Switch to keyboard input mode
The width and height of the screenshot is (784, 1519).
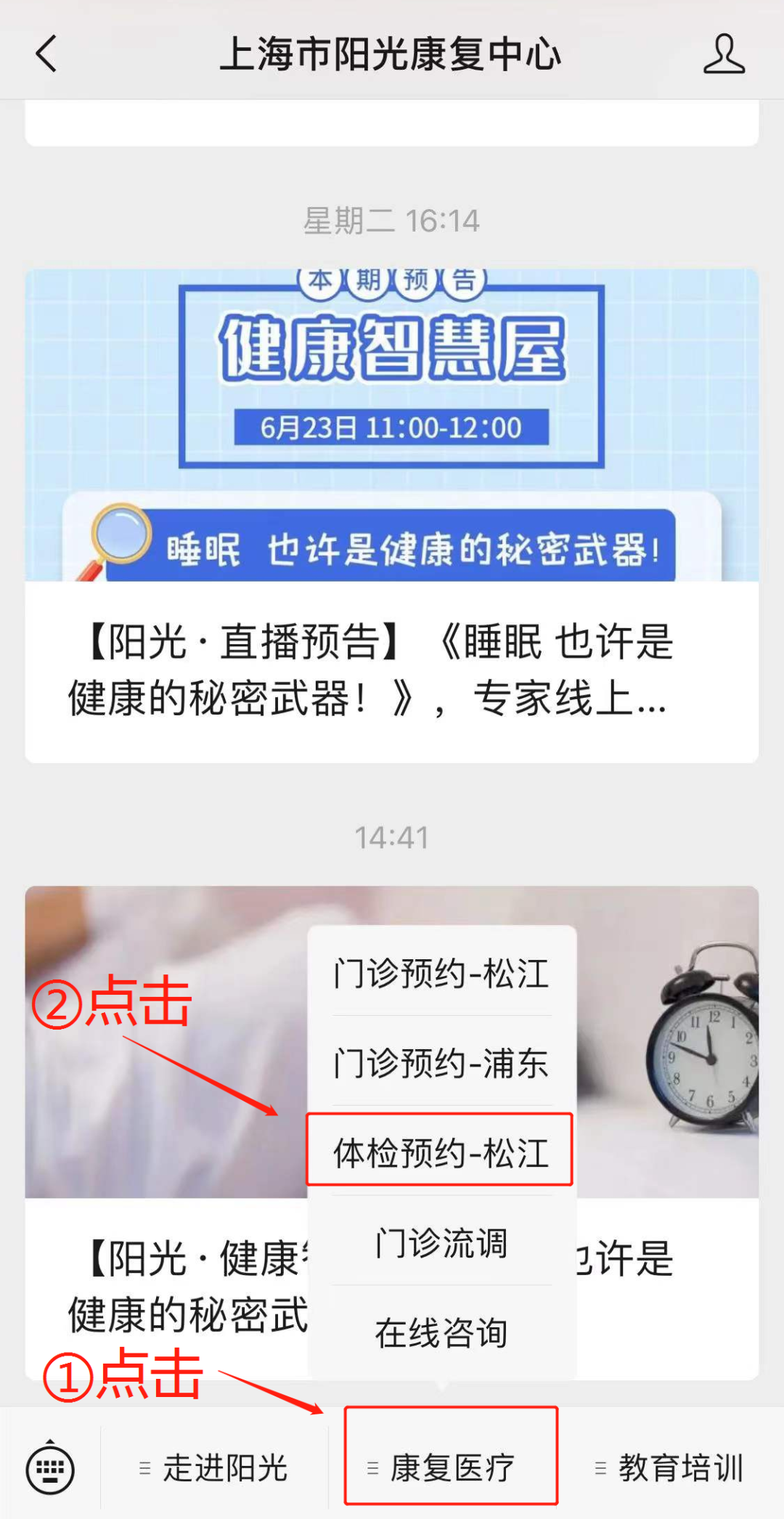pos(50,1468)
